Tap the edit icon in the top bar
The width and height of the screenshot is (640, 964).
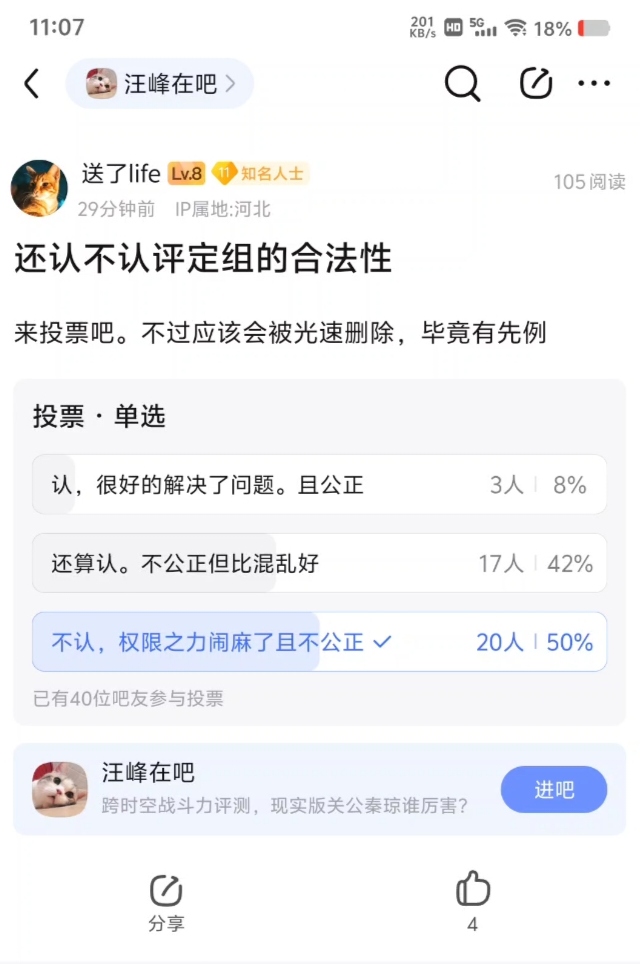[536, 84]
